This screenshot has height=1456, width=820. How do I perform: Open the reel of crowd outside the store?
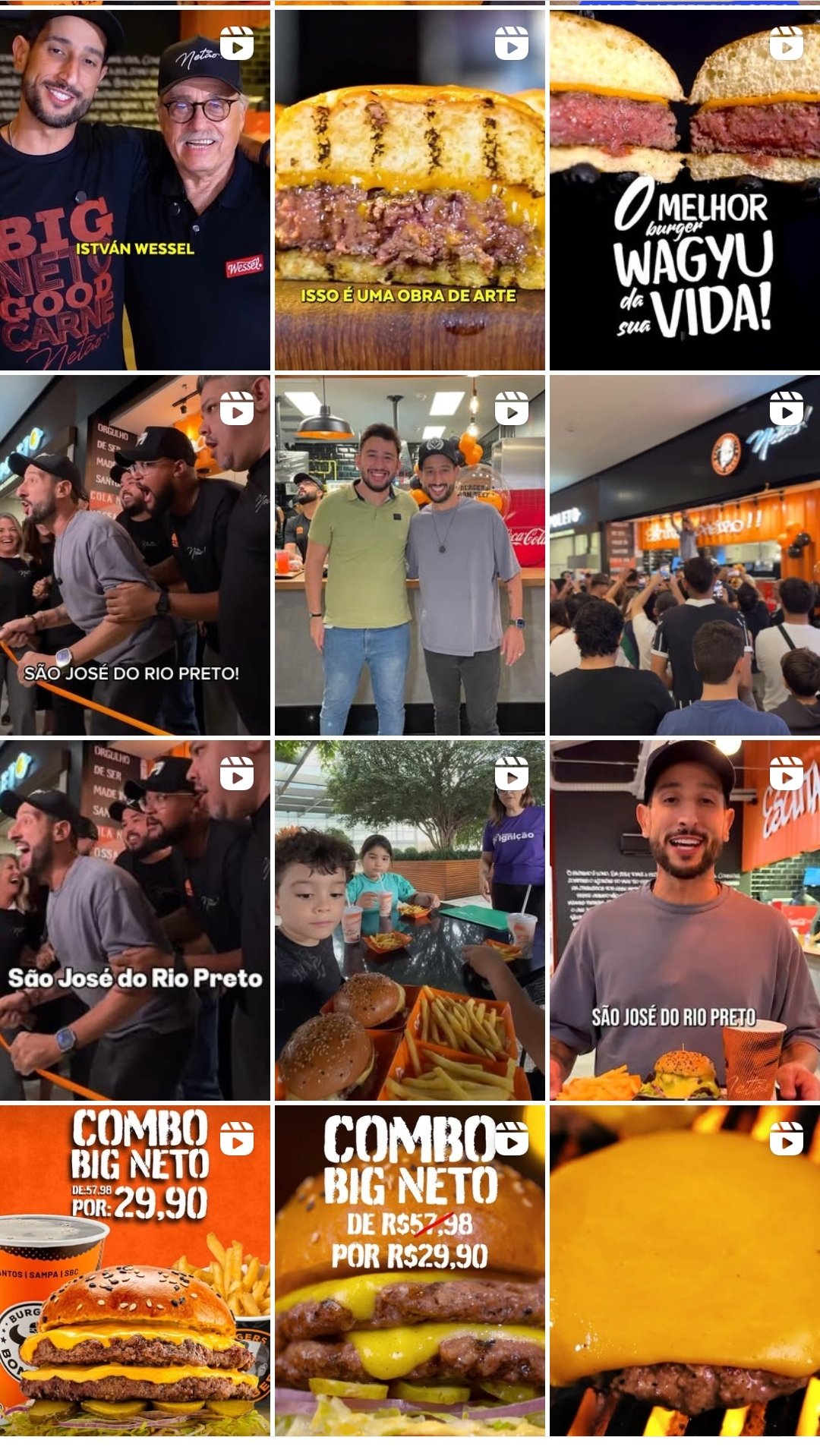coord(685,555)
